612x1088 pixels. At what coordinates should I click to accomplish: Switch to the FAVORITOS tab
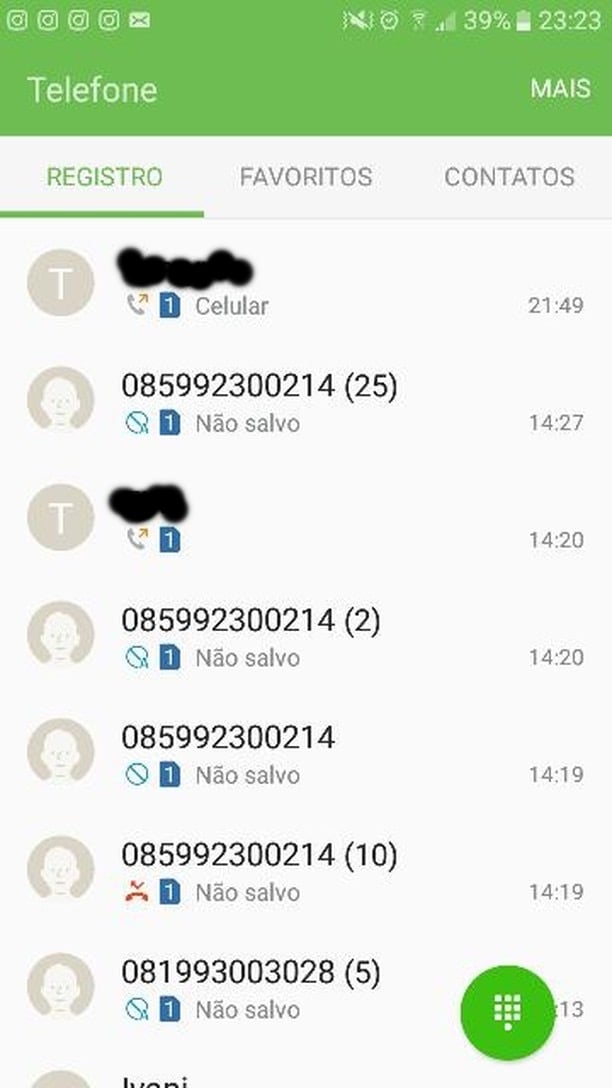pyautogui.click(x=306, y=178)
